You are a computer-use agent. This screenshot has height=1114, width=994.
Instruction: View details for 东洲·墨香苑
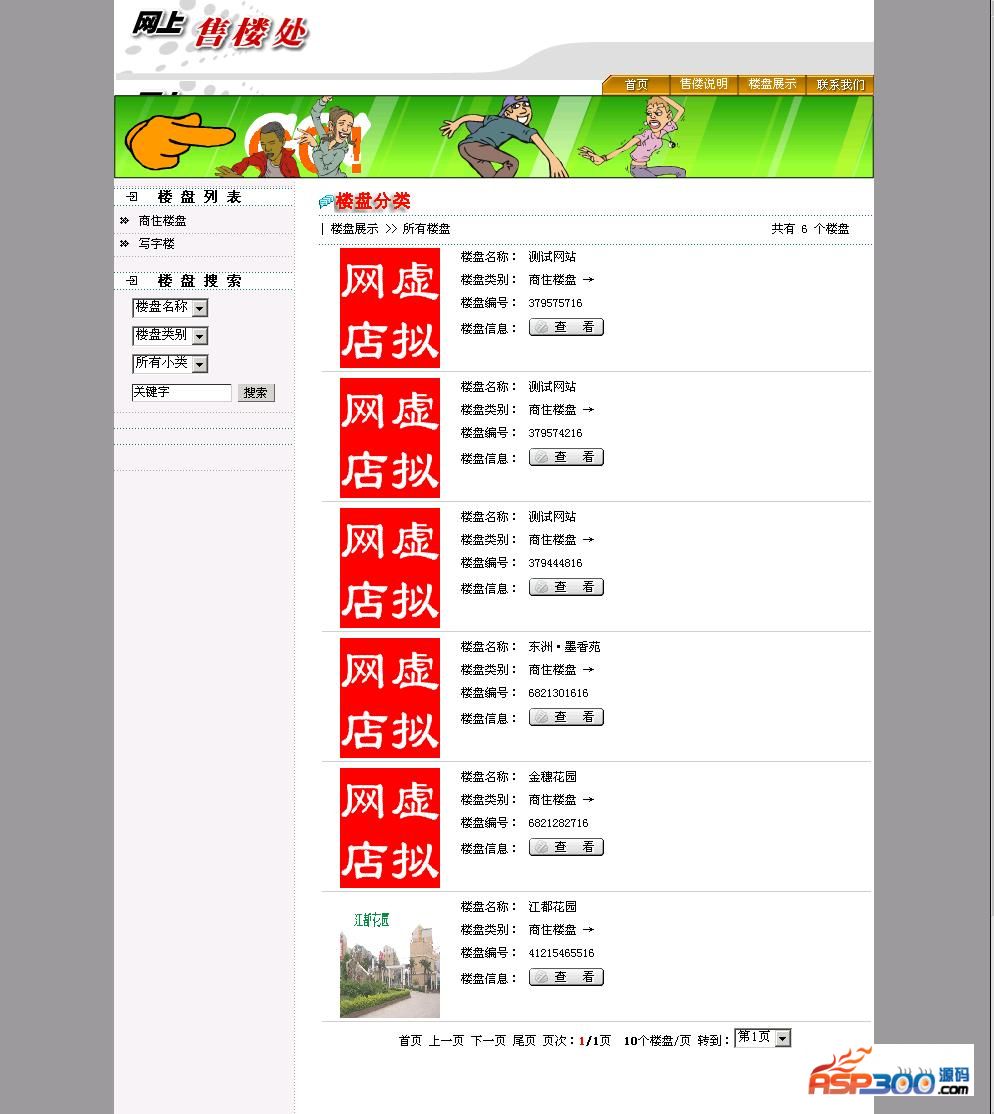(x=566, y=717)
